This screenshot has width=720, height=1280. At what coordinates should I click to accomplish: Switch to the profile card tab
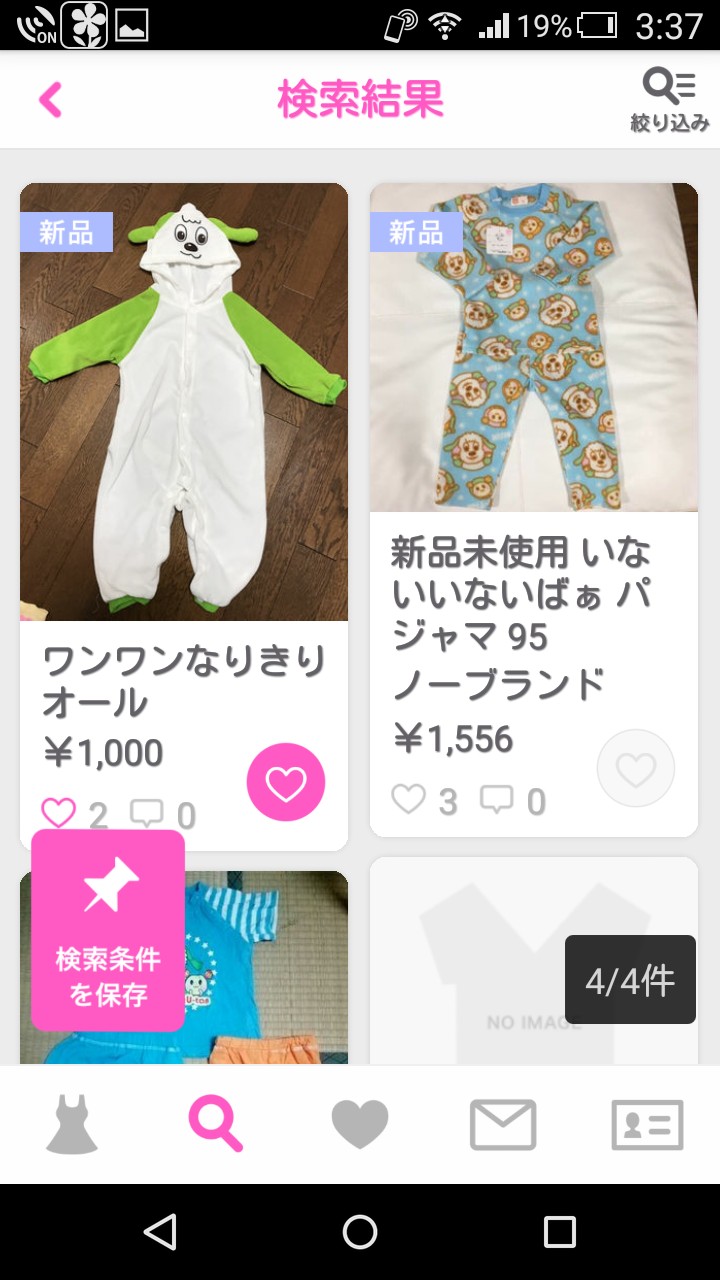(x=647, y=1124)
